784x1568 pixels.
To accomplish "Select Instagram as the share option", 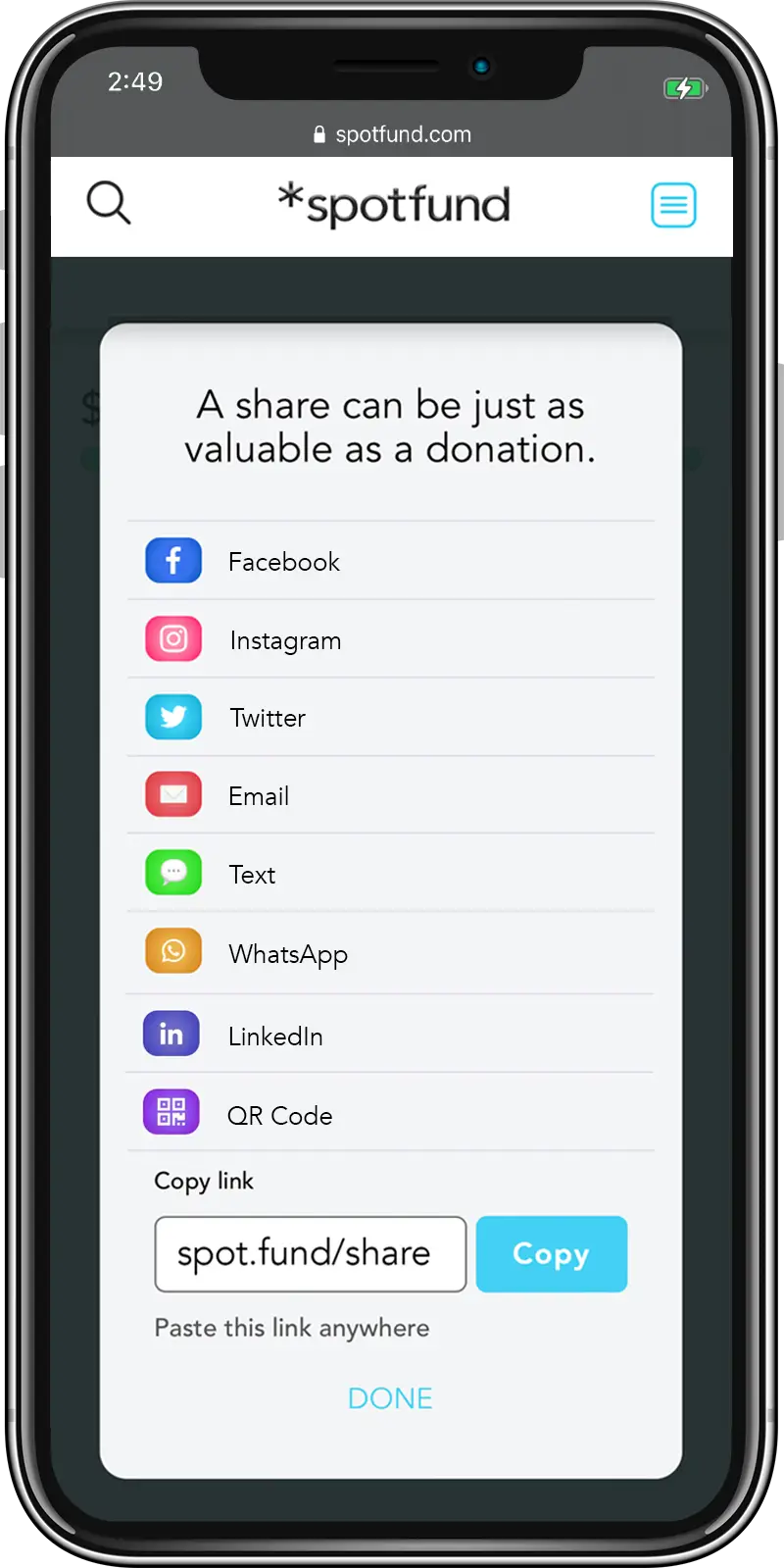I will point(285,640).
